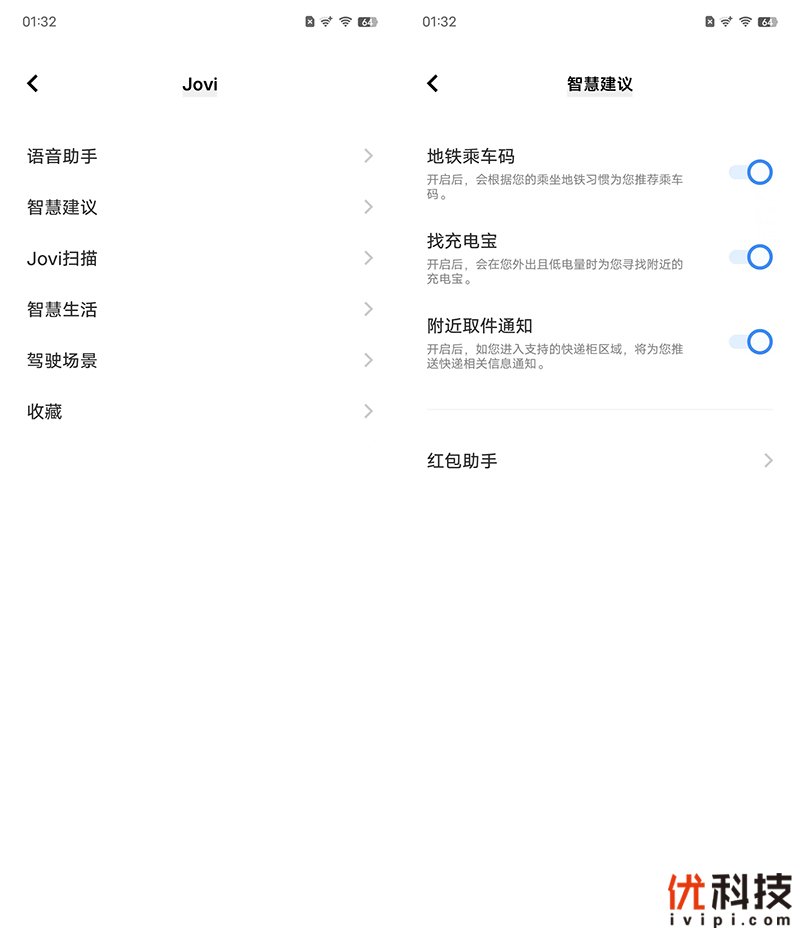Open 智慧生活 settings
The image size is (800, 933).
click(200, 309)
